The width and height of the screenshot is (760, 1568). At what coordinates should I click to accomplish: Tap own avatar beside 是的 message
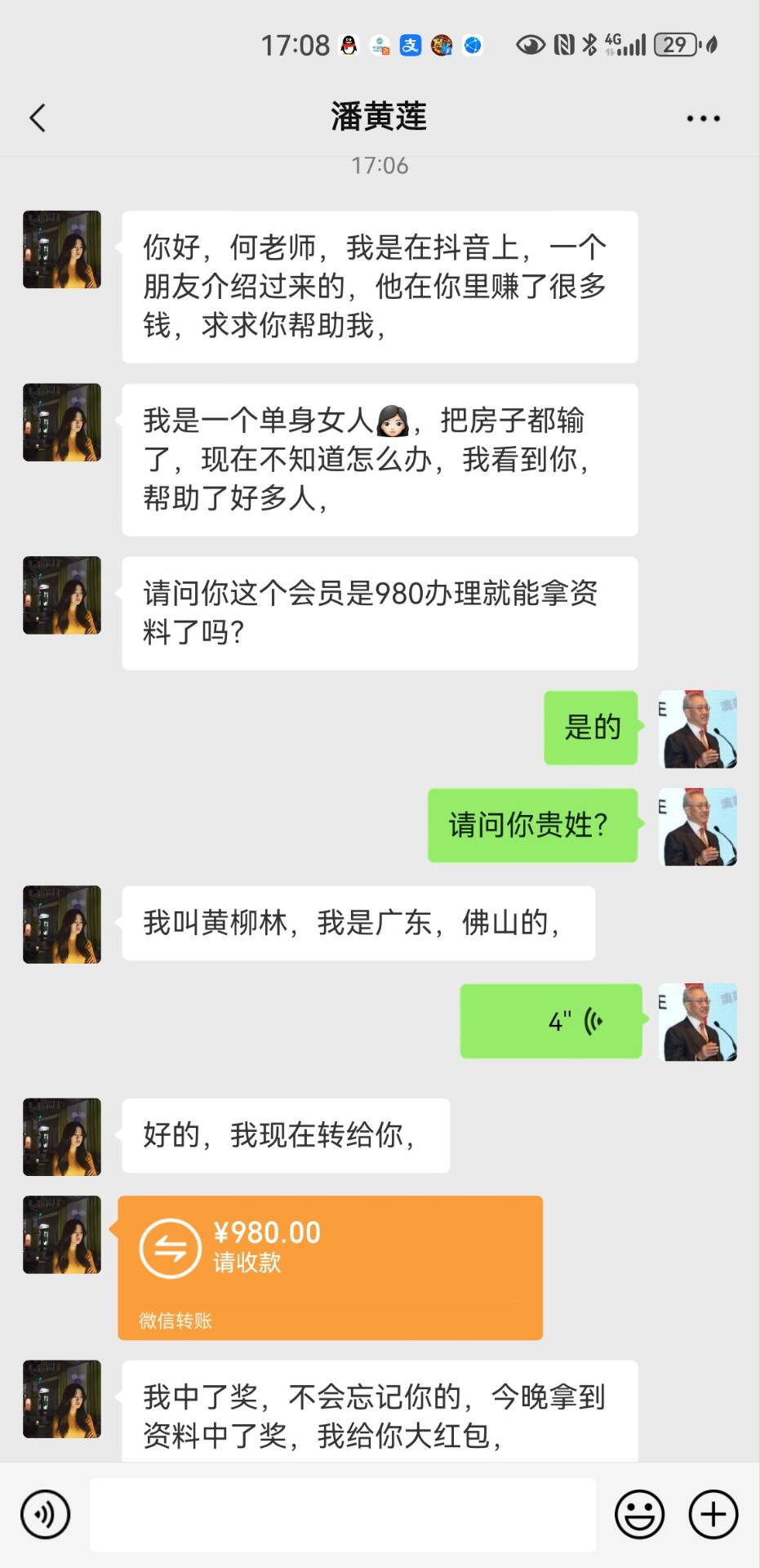697,728
